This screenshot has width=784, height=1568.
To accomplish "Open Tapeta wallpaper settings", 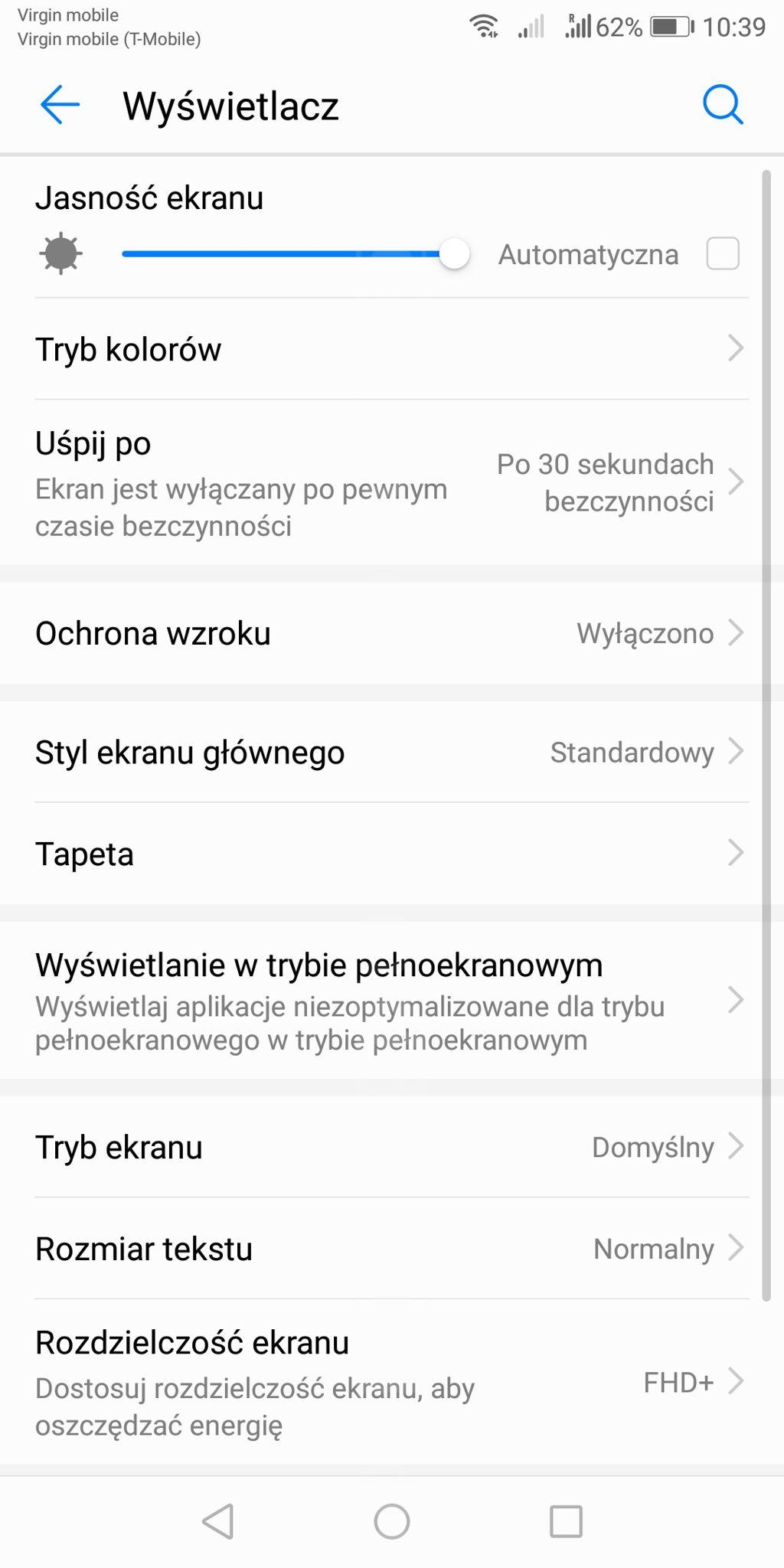I will 391,853.
